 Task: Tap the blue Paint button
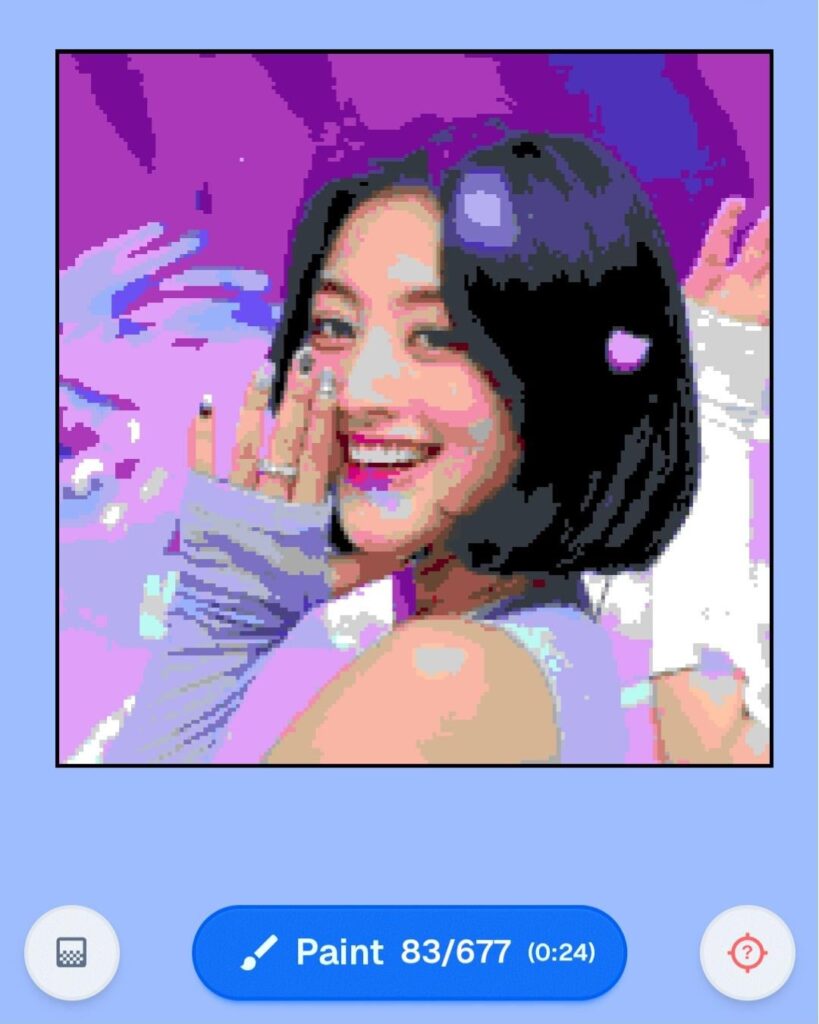409,952
